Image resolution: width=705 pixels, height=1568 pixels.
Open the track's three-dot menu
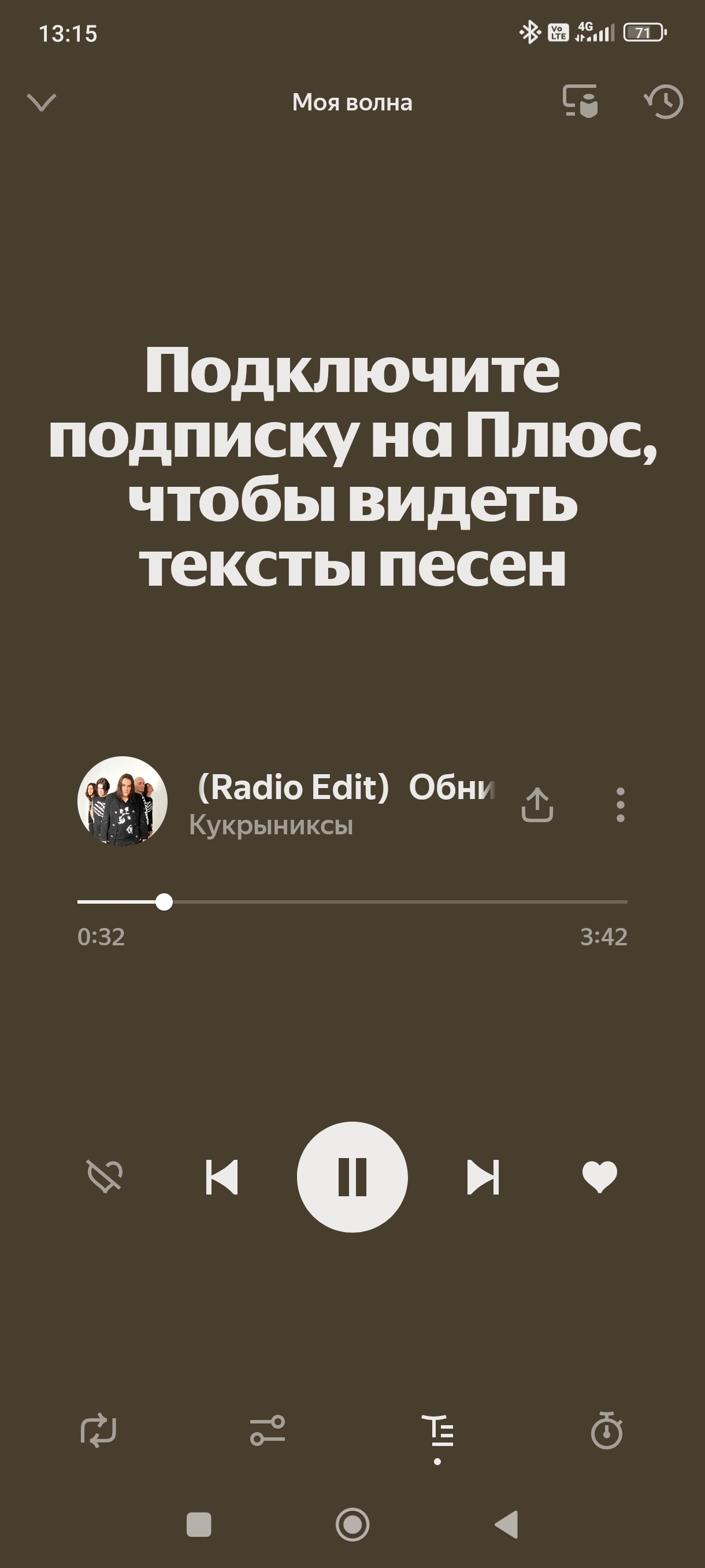click(x=620, y=805)
